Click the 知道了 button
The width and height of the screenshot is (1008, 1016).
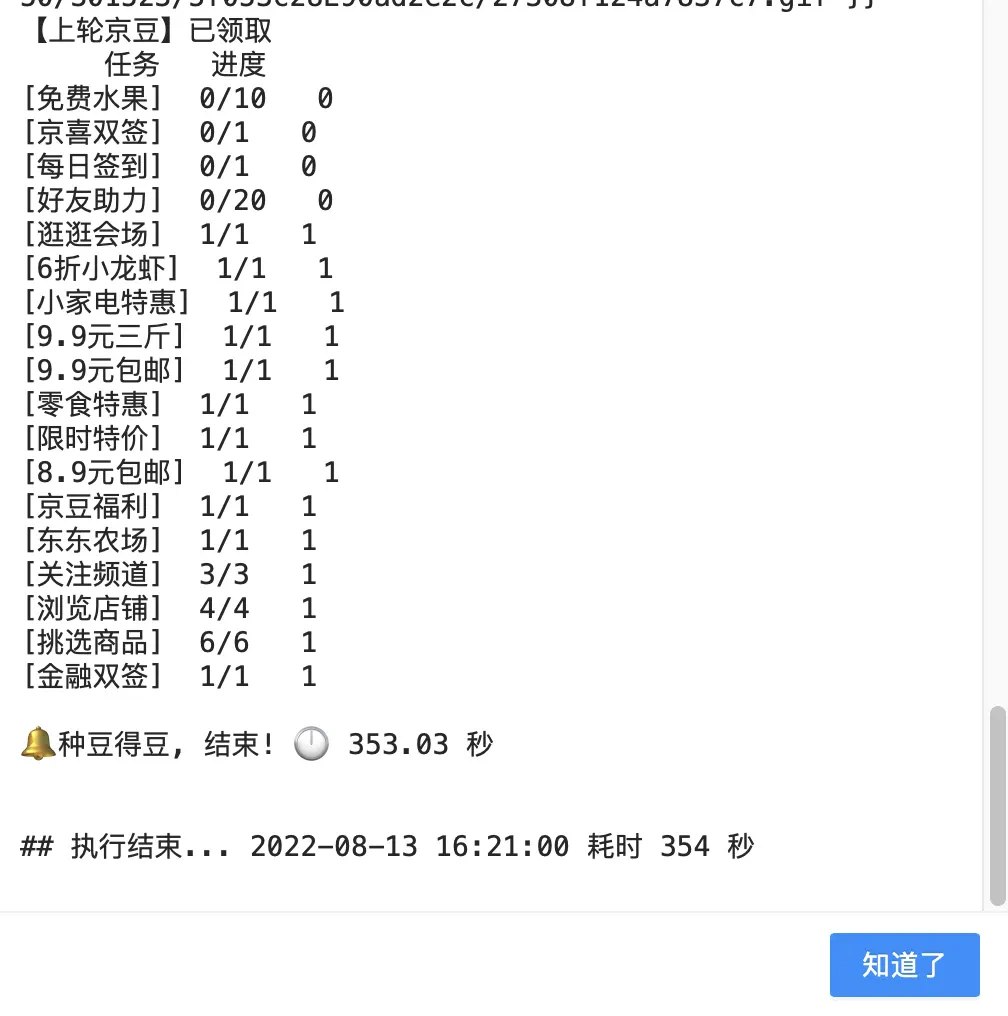coord(903,964)
